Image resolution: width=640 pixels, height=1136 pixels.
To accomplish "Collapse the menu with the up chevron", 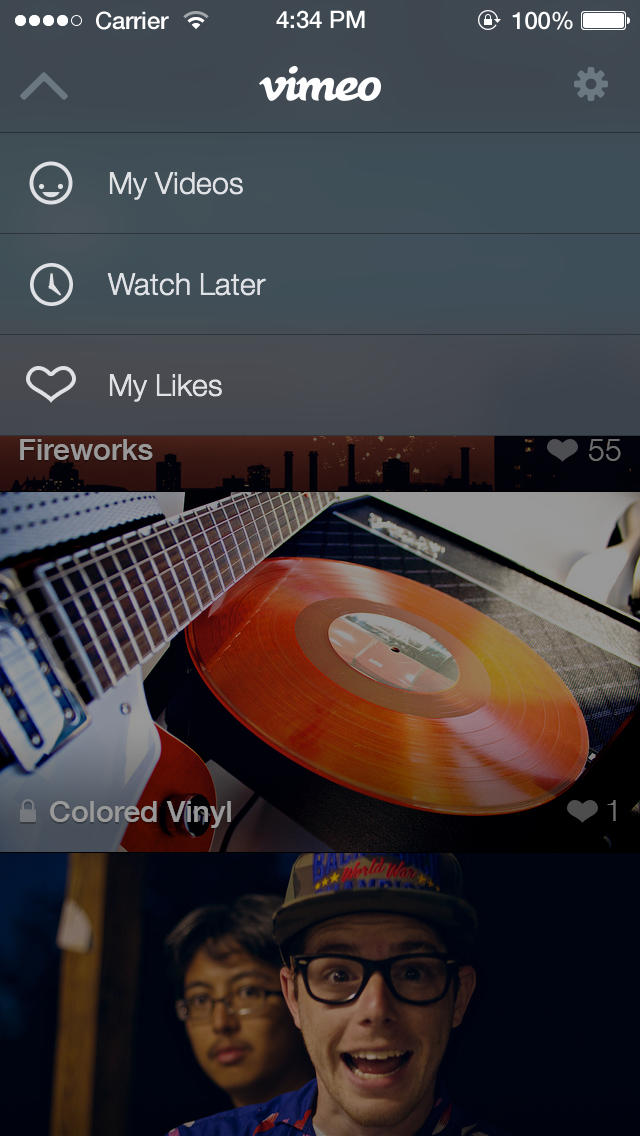I will 44,87.
